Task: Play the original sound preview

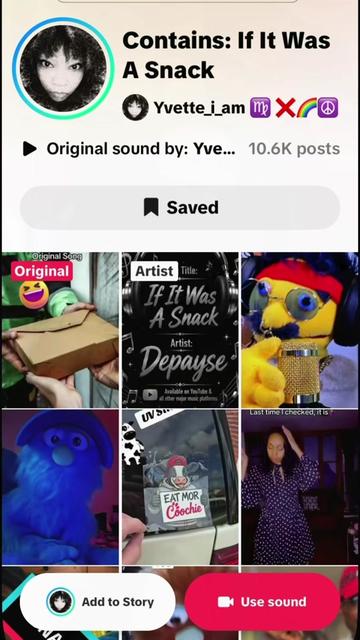Action: (30, 149)
